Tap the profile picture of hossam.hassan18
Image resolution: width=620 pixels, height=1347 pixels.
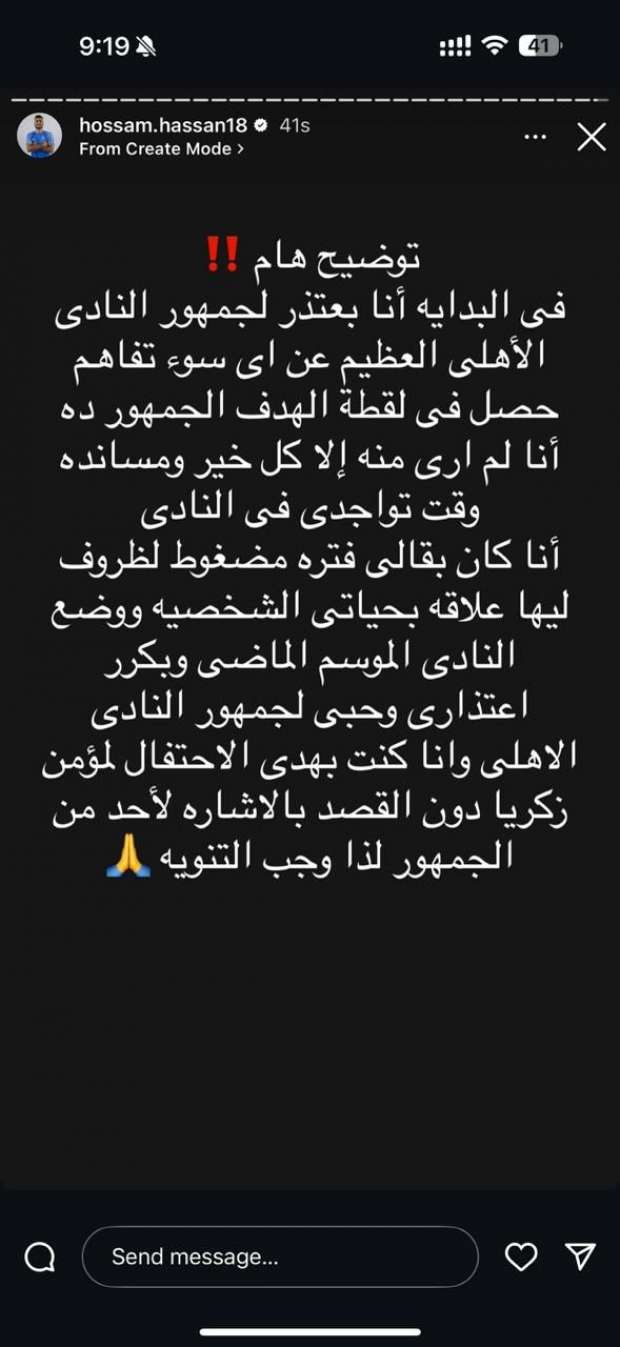point(40,136)
